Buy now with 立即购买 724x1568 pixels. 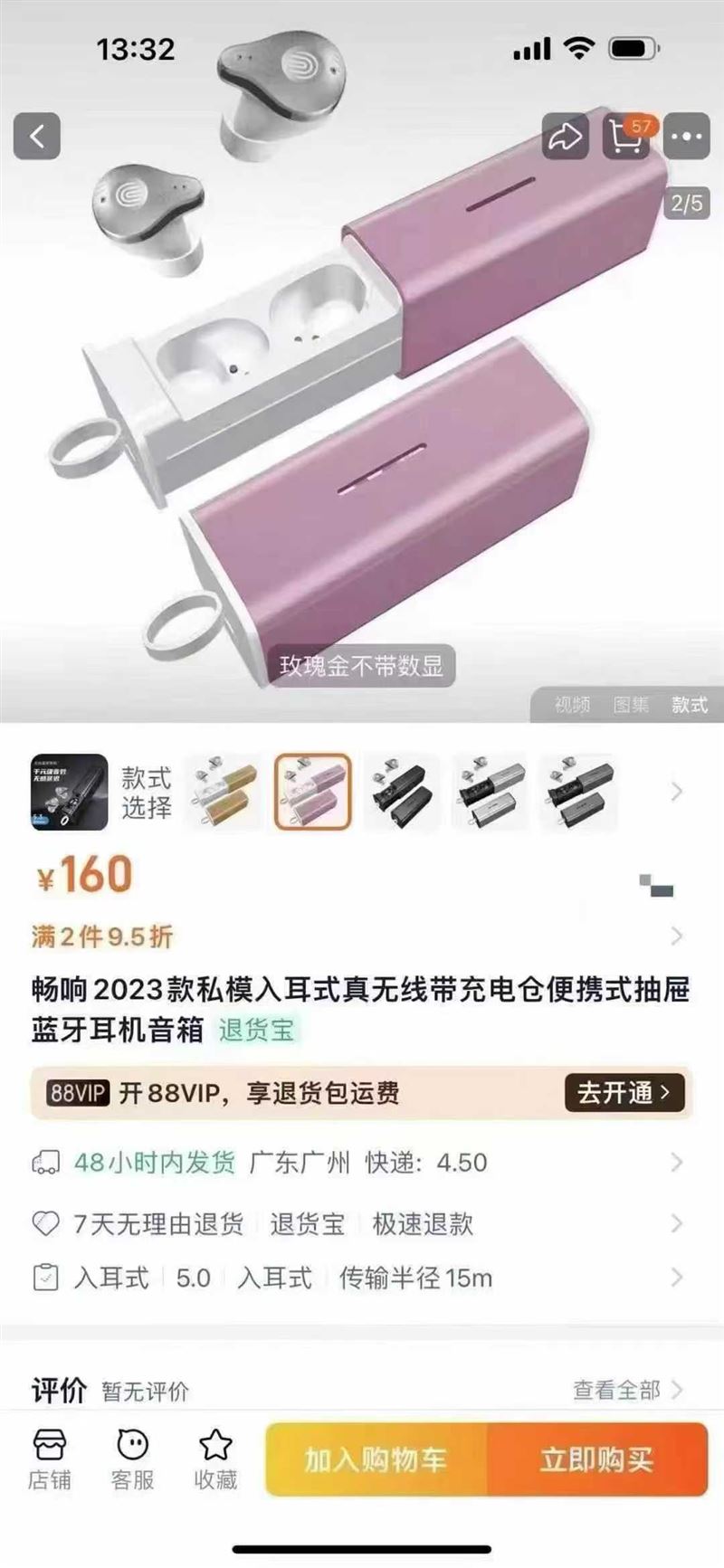click(597, 1459)
